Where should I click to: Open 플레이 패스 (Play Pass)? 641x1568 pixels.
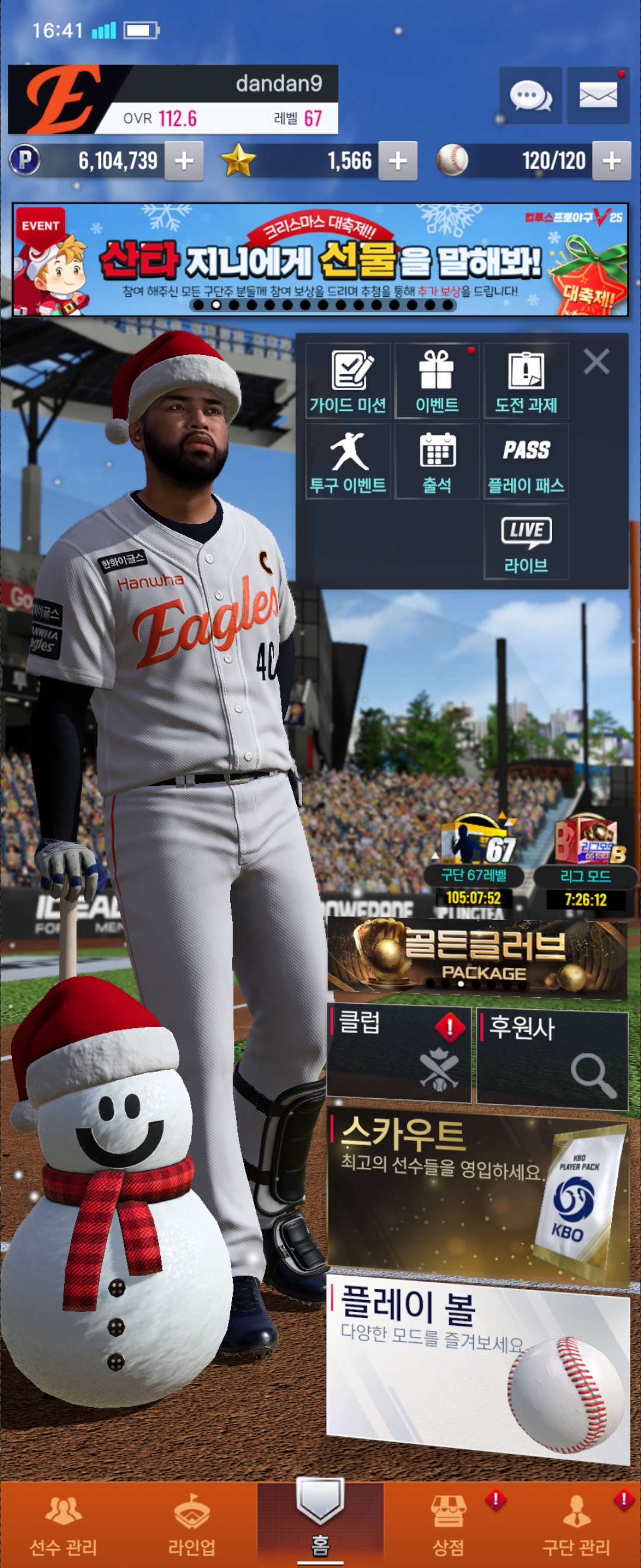coord(526,461)
